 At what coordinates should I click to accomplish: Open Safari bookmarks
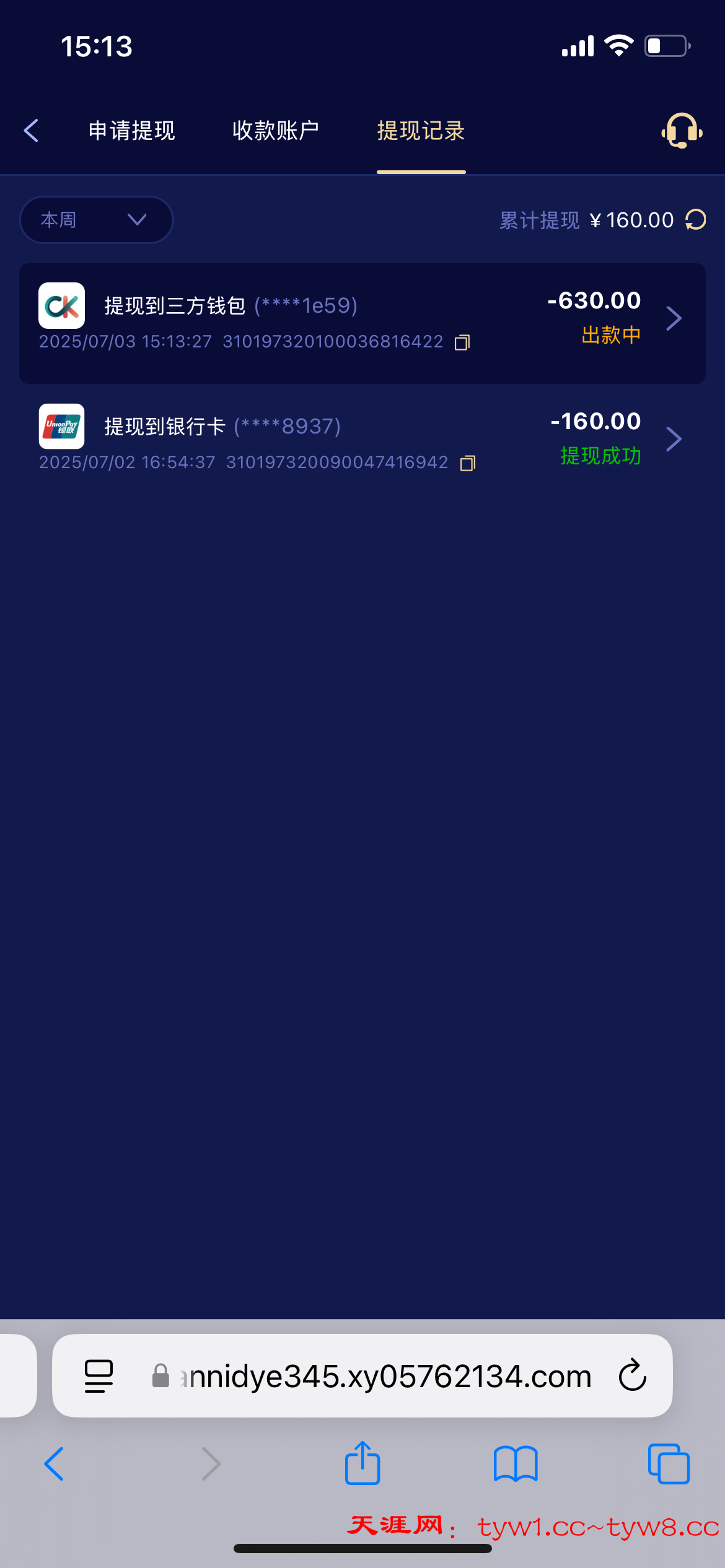516,1464
